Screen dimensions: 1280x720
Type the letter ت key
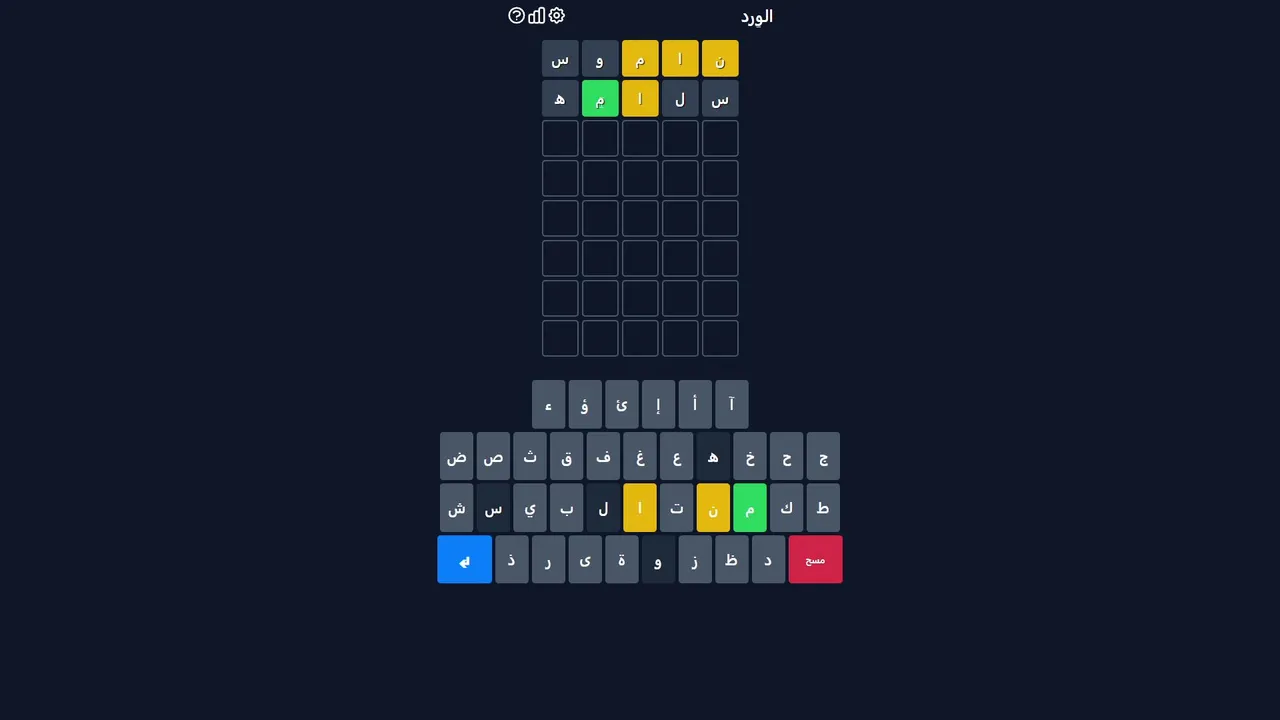(x=676, y=508)
